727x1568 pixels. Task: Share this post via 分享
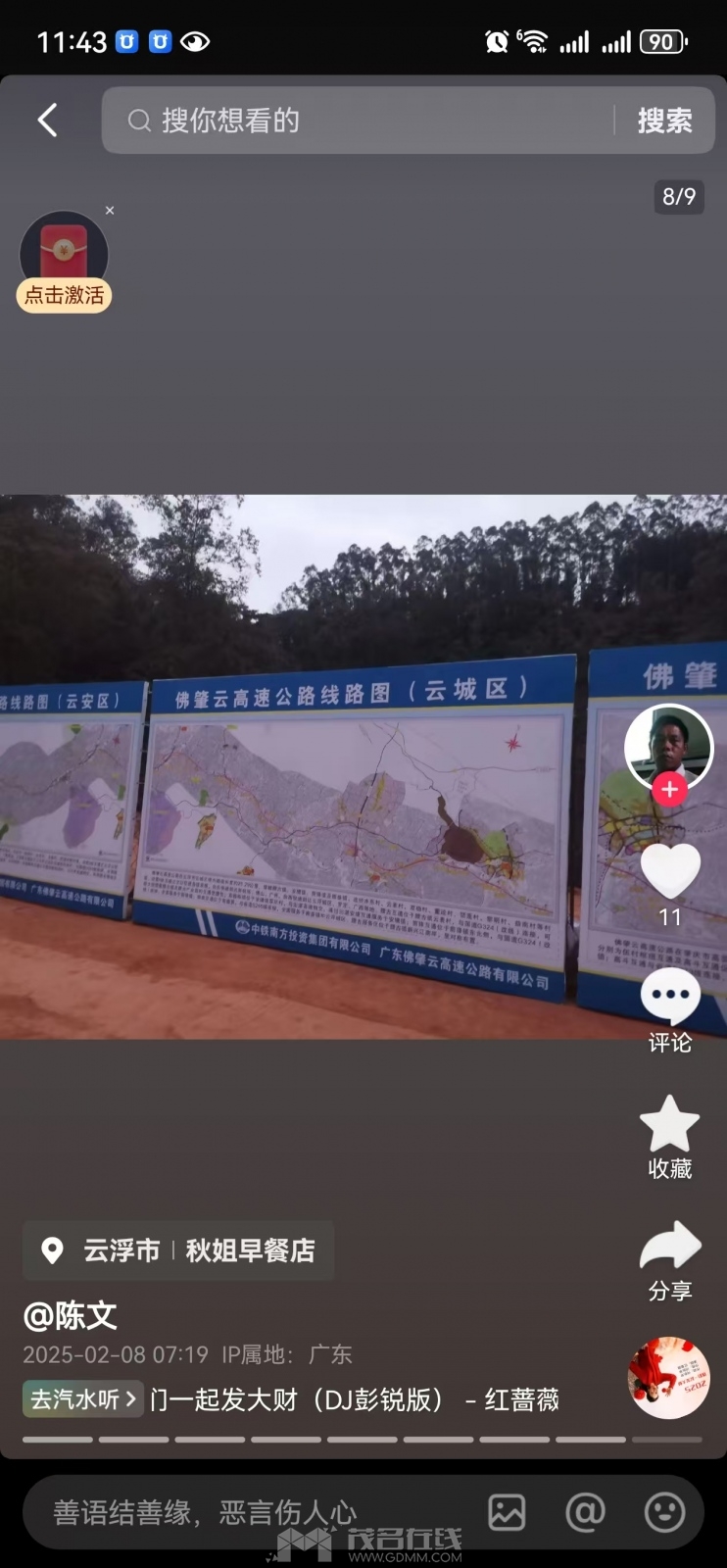coord(670,1249)
